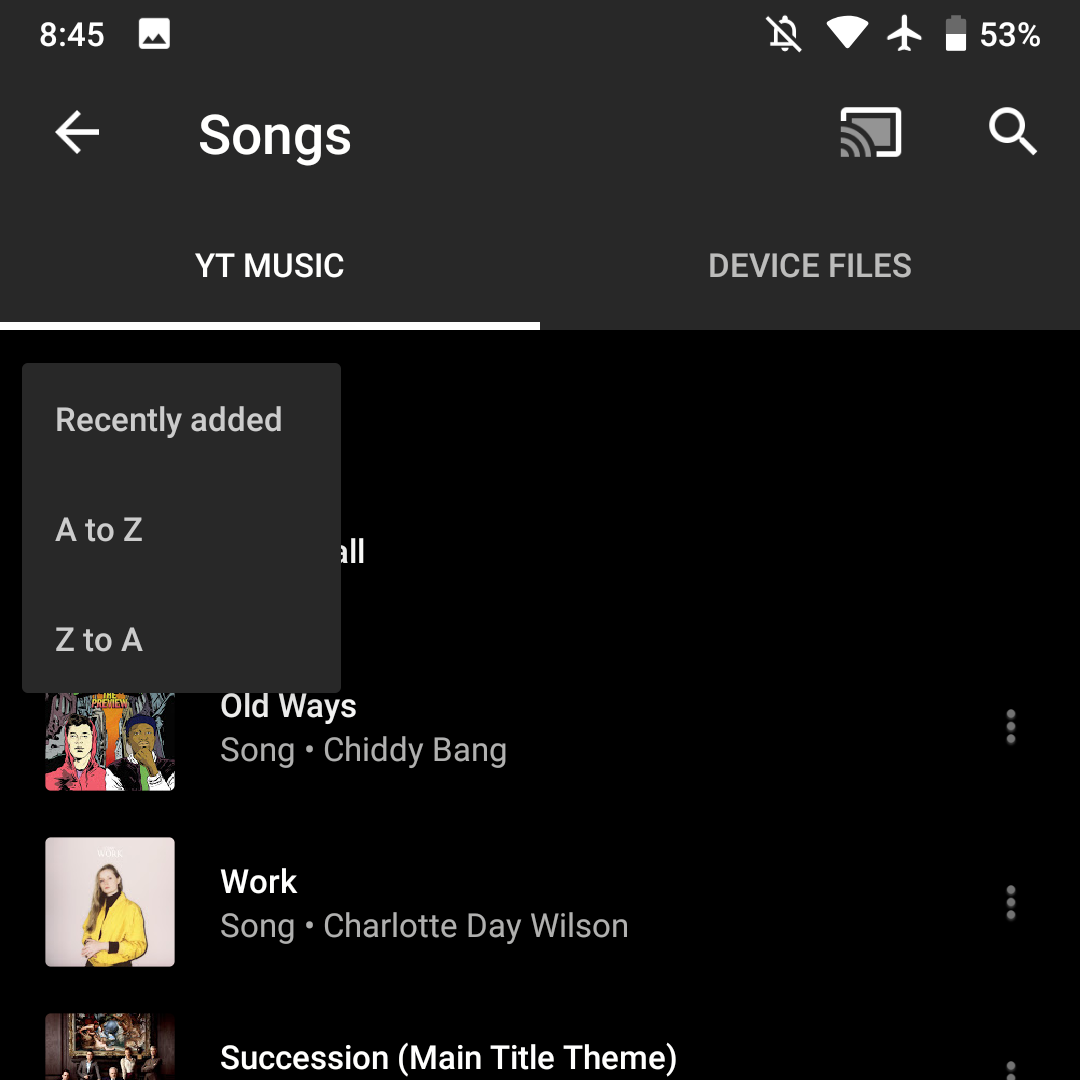Viewport: 1080px width, 1080px height.
Task: Choose A to Z sorting
Action: 99,530
